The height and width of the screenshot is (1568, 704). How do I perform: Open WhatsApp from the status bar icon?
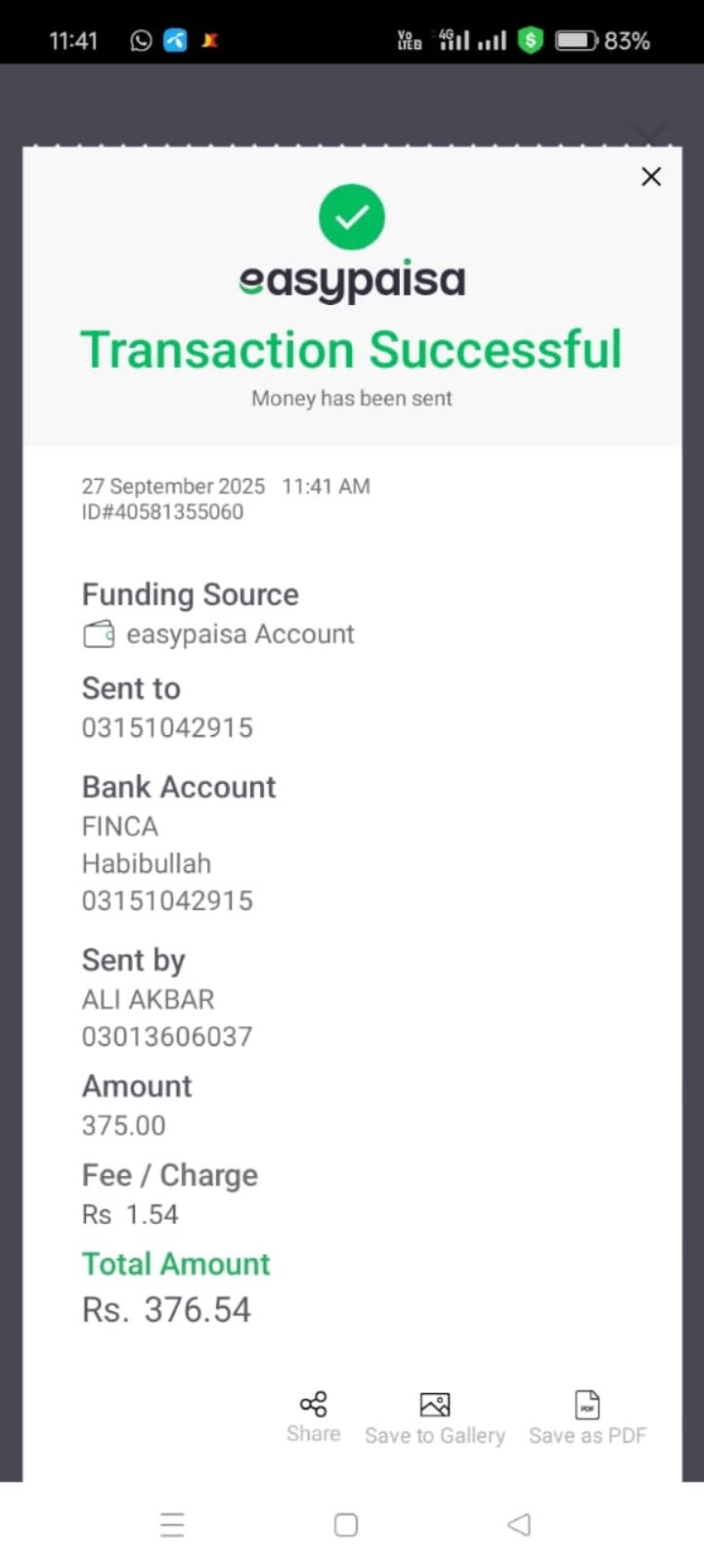pyautogui.click(x=140, y=40)
